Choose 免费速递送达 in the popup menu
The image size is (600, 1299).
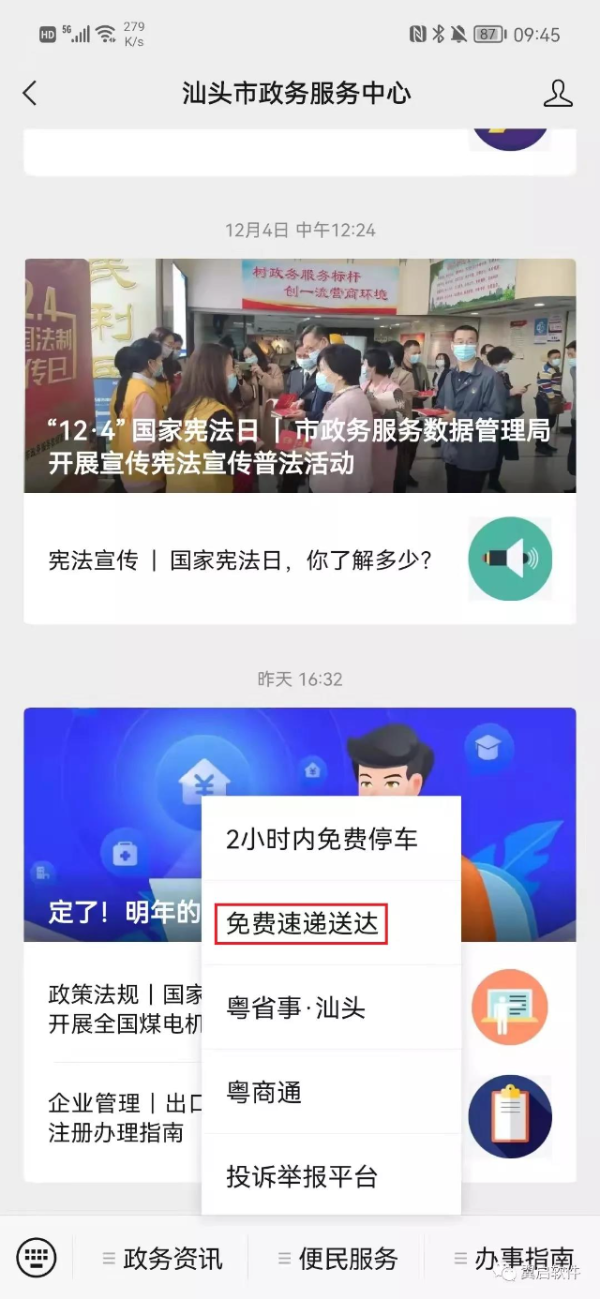[x=302, y=924]
